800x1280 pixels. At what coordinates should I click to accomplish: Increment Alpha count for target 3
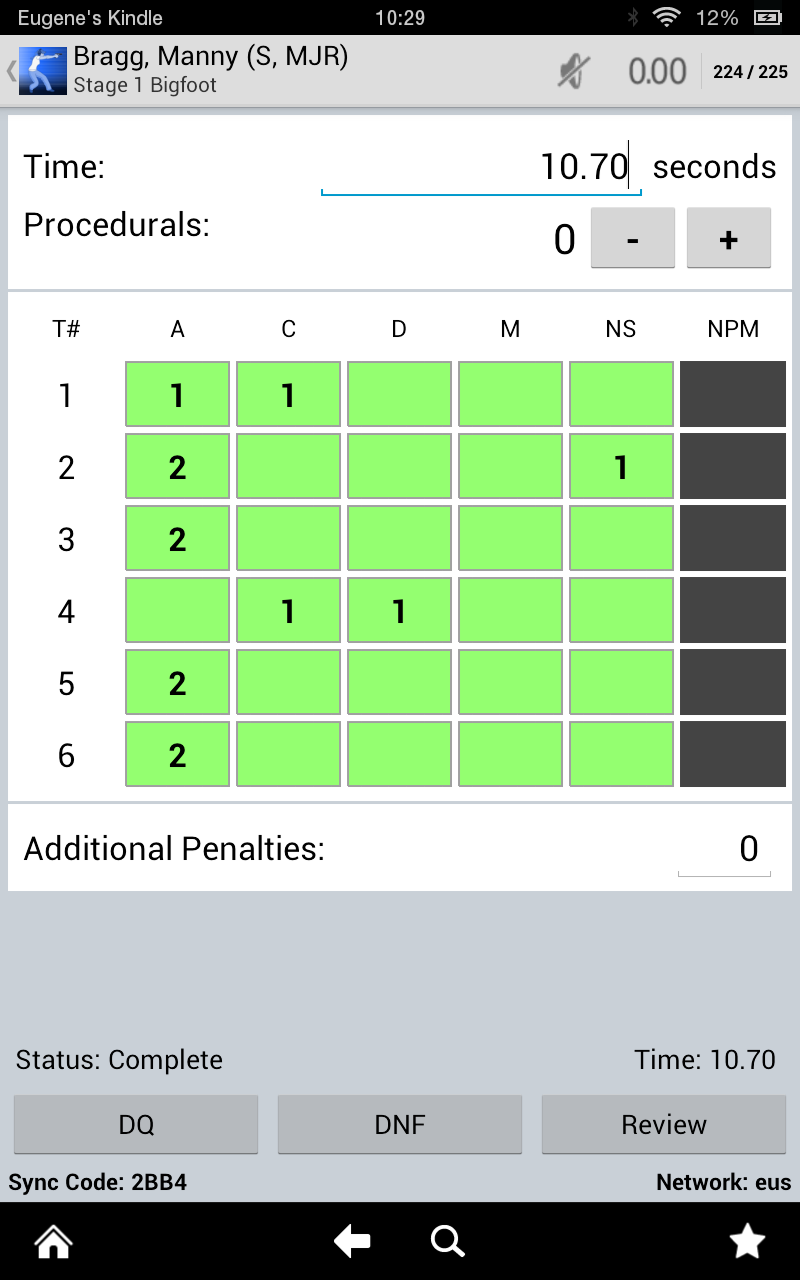click(x=177, y=538)
